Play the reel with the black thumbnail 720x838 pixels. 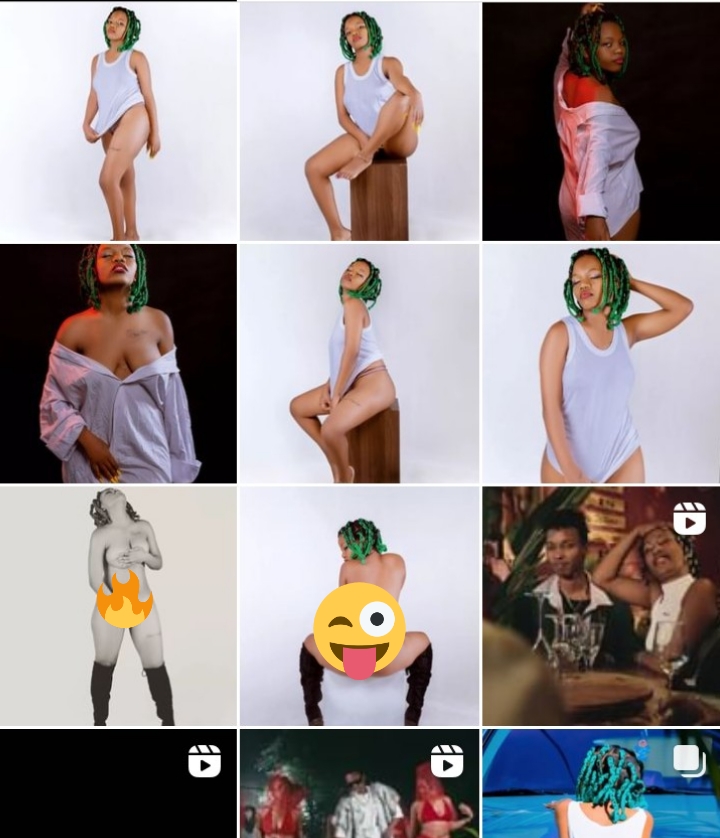tap(118, 784)
